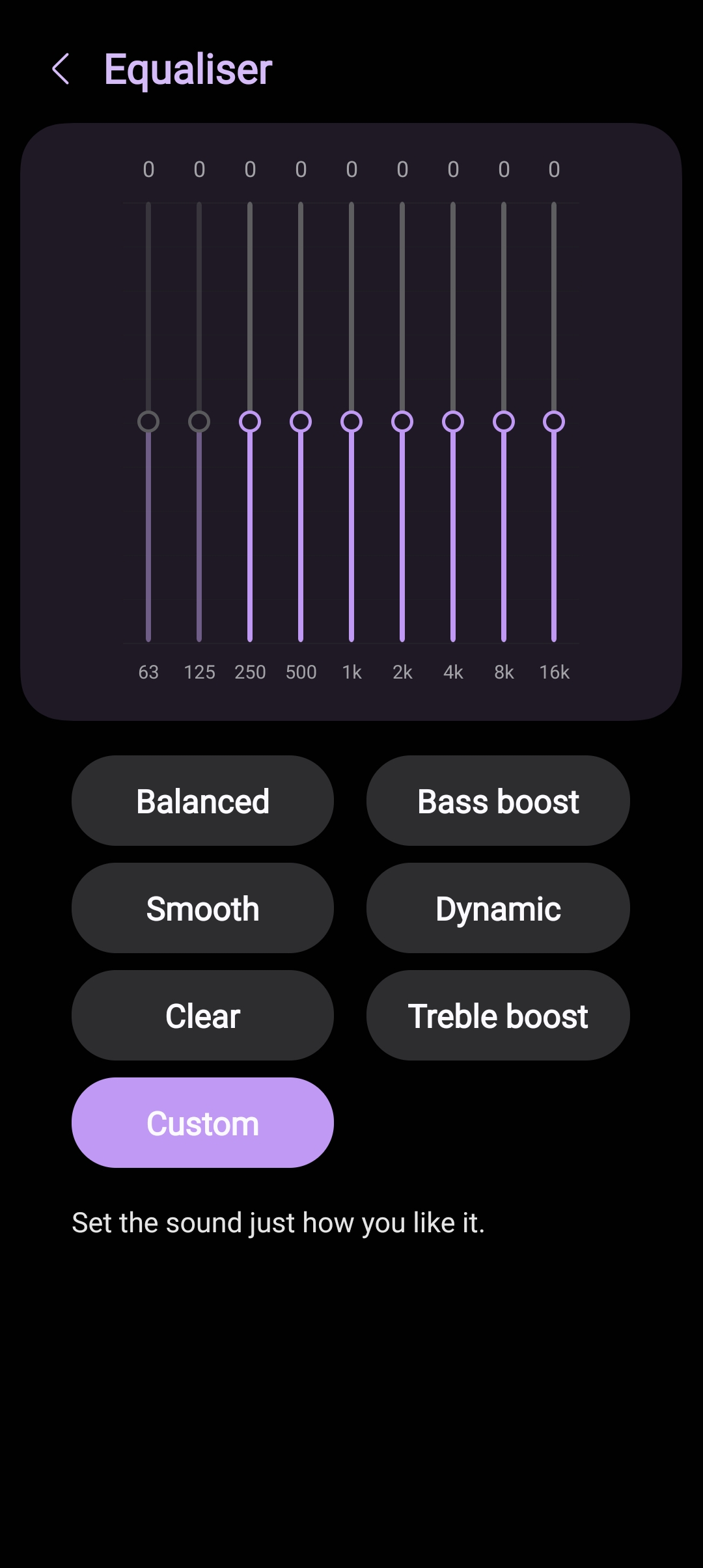Tap the 1k slider handle
The width and height of the screenshot is (703, 1568).
[351, 422]
